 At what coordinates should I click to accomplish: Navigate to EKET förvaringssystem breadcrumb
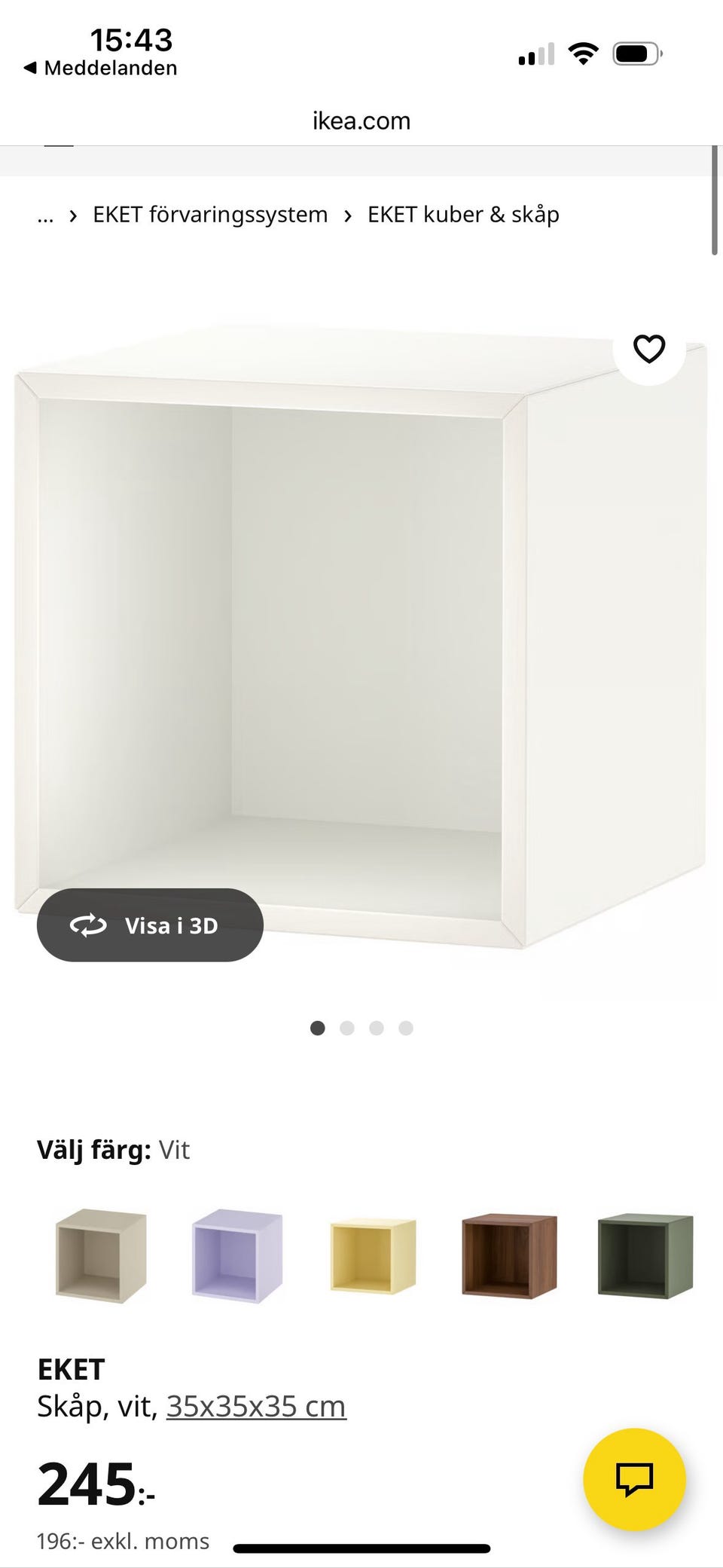coord(210,215)
